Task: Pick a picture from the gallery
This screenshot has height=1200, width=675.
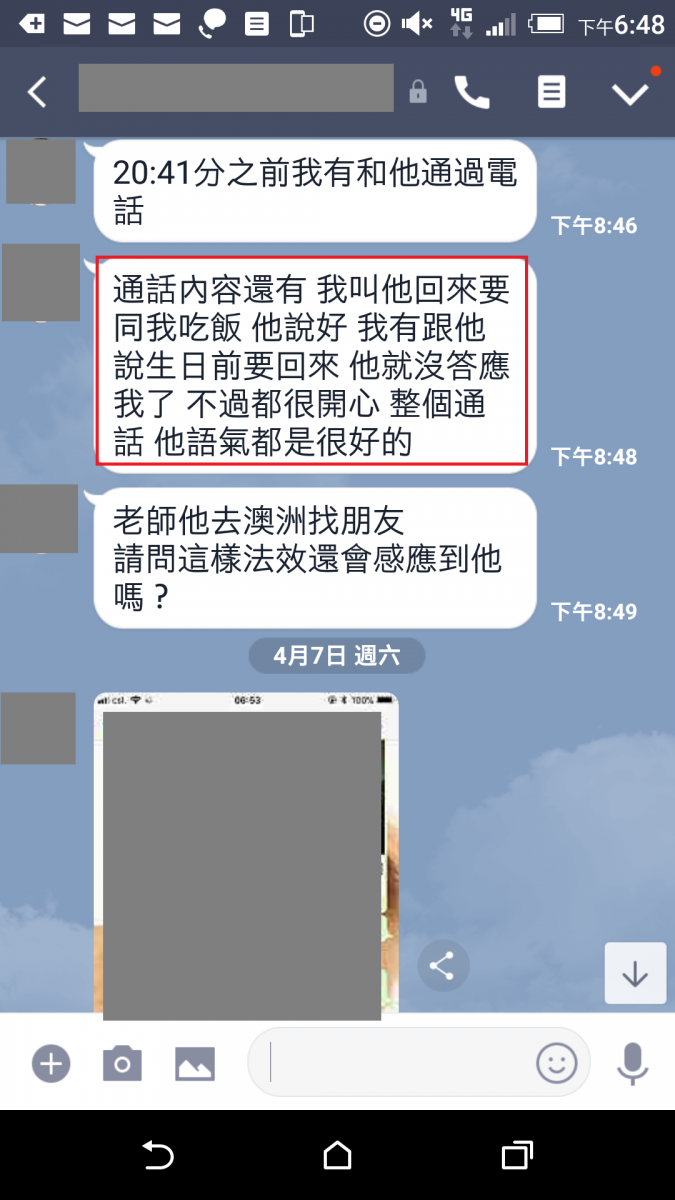Action: tap(195, 1064)
